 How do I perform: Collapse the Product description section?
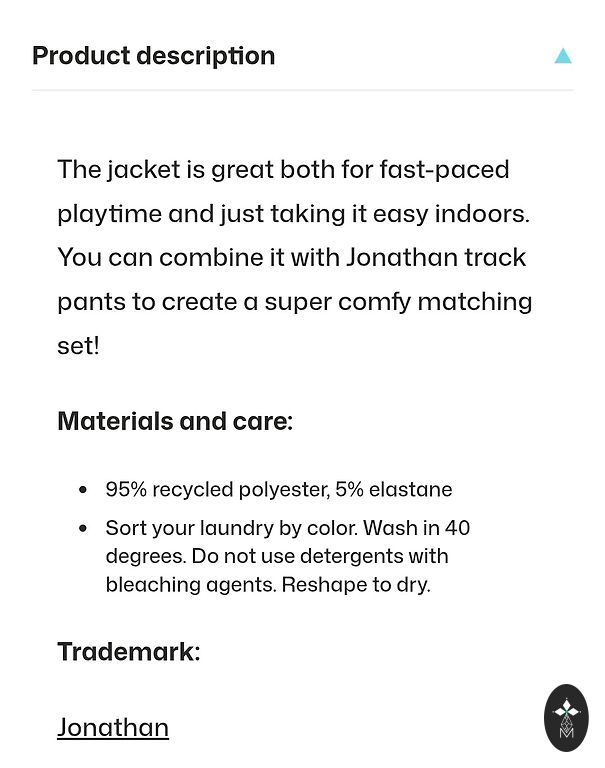click(x=563, y=56)
